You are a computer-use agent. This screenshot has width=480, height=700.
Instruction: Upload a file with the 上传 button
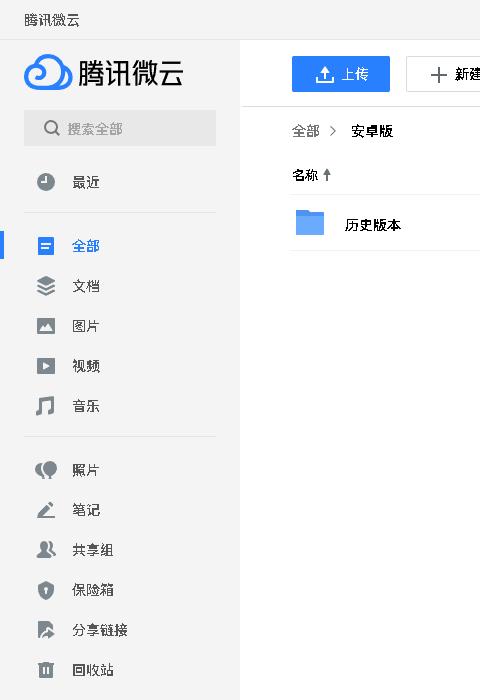[341, 74]
